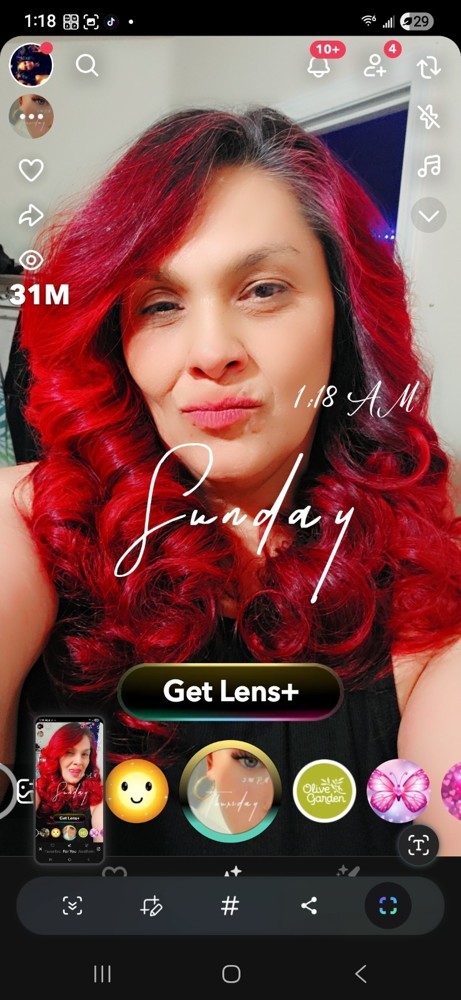
Task: Open the add friends icon
Action: click(x=376, y=66)
